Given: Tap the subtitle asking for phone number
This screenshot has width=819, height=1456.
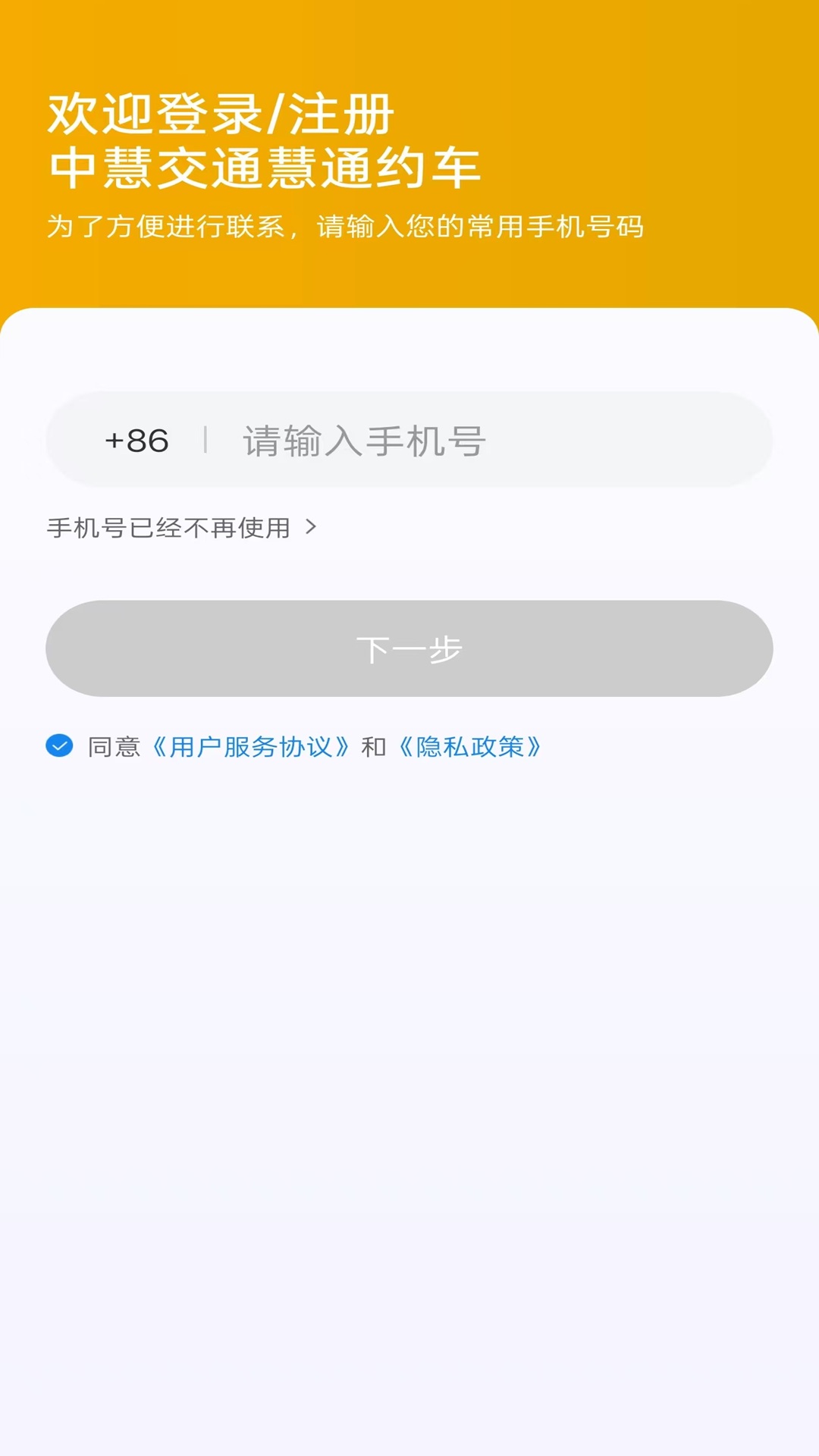Looking at the screenshot, I should point(345,226).
